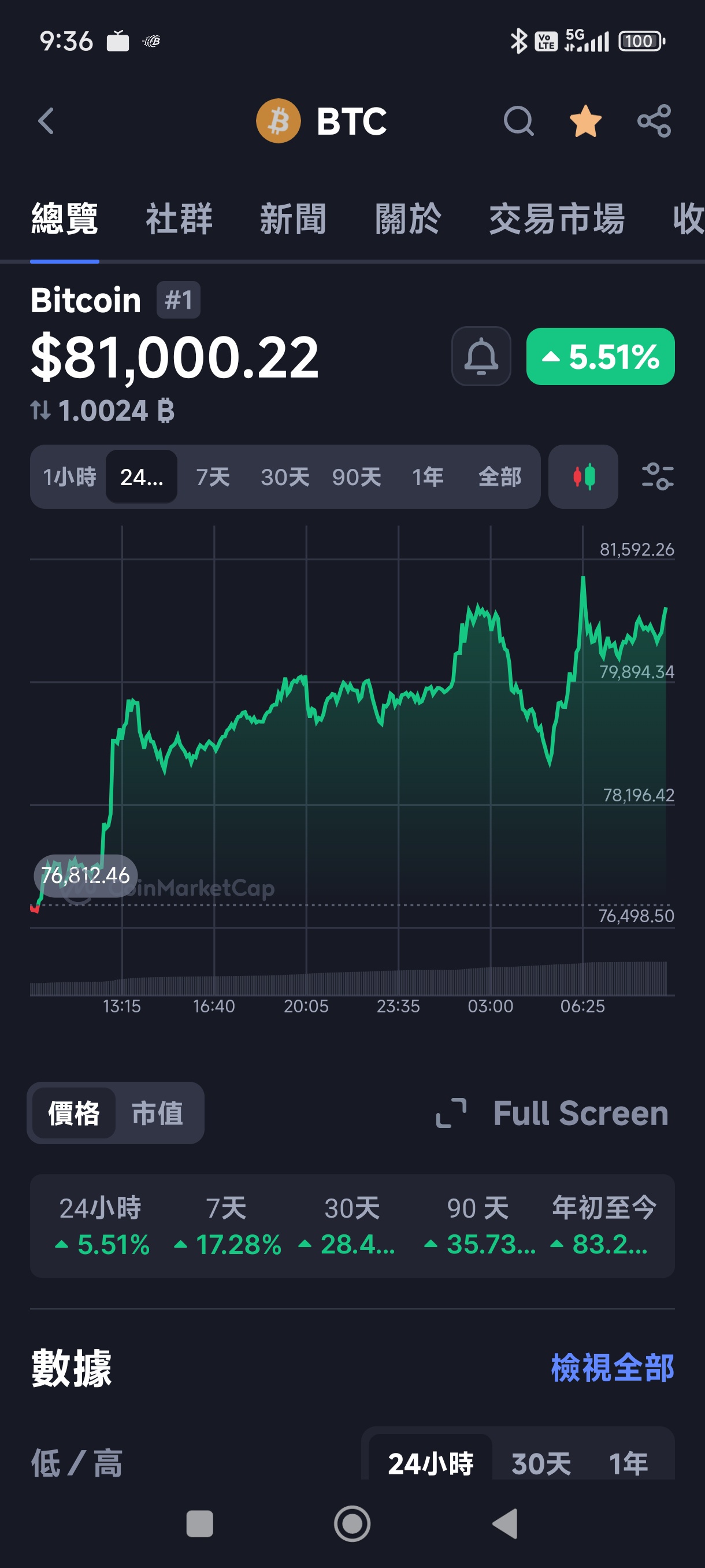Switch to candlestick chart view

(x=582, y=476)
